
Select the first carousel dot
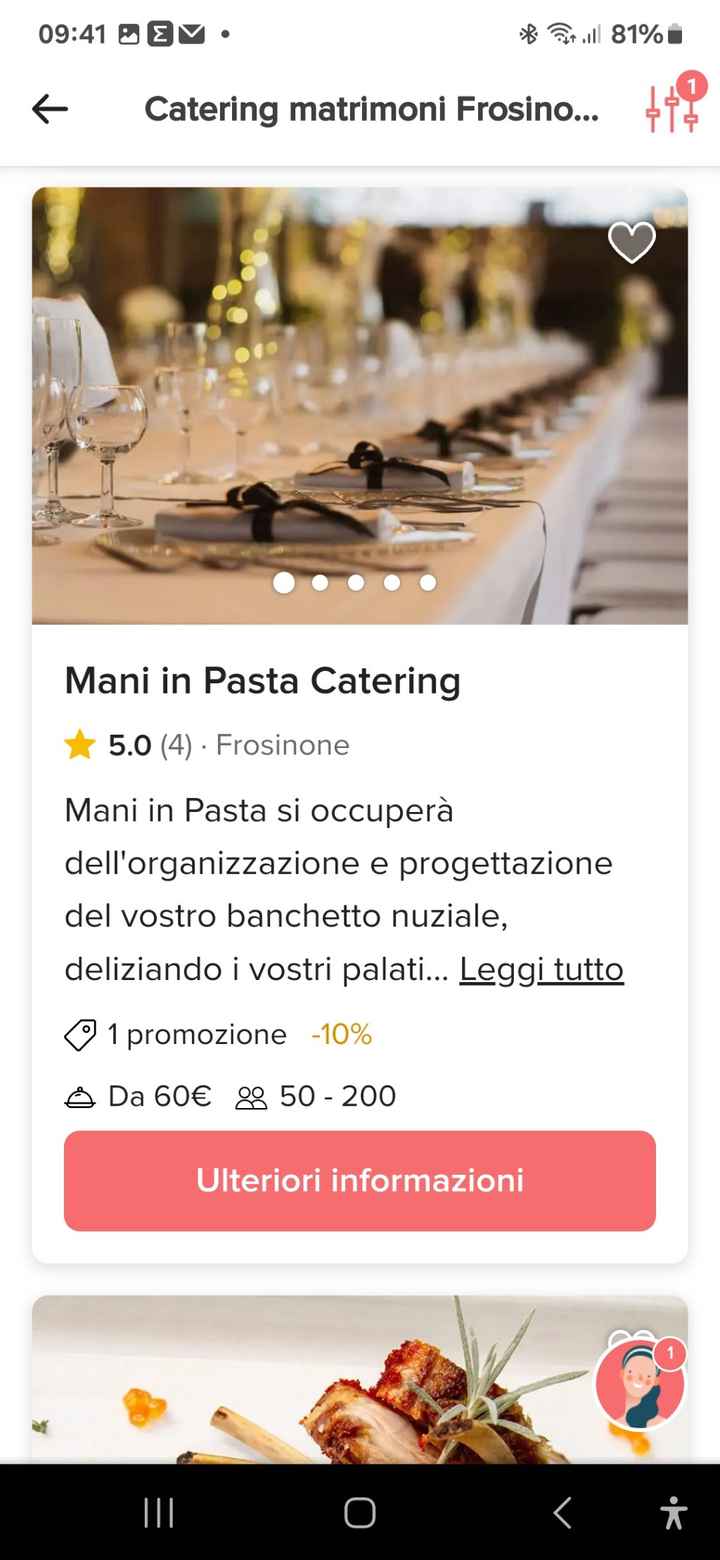tap(284, 583)
